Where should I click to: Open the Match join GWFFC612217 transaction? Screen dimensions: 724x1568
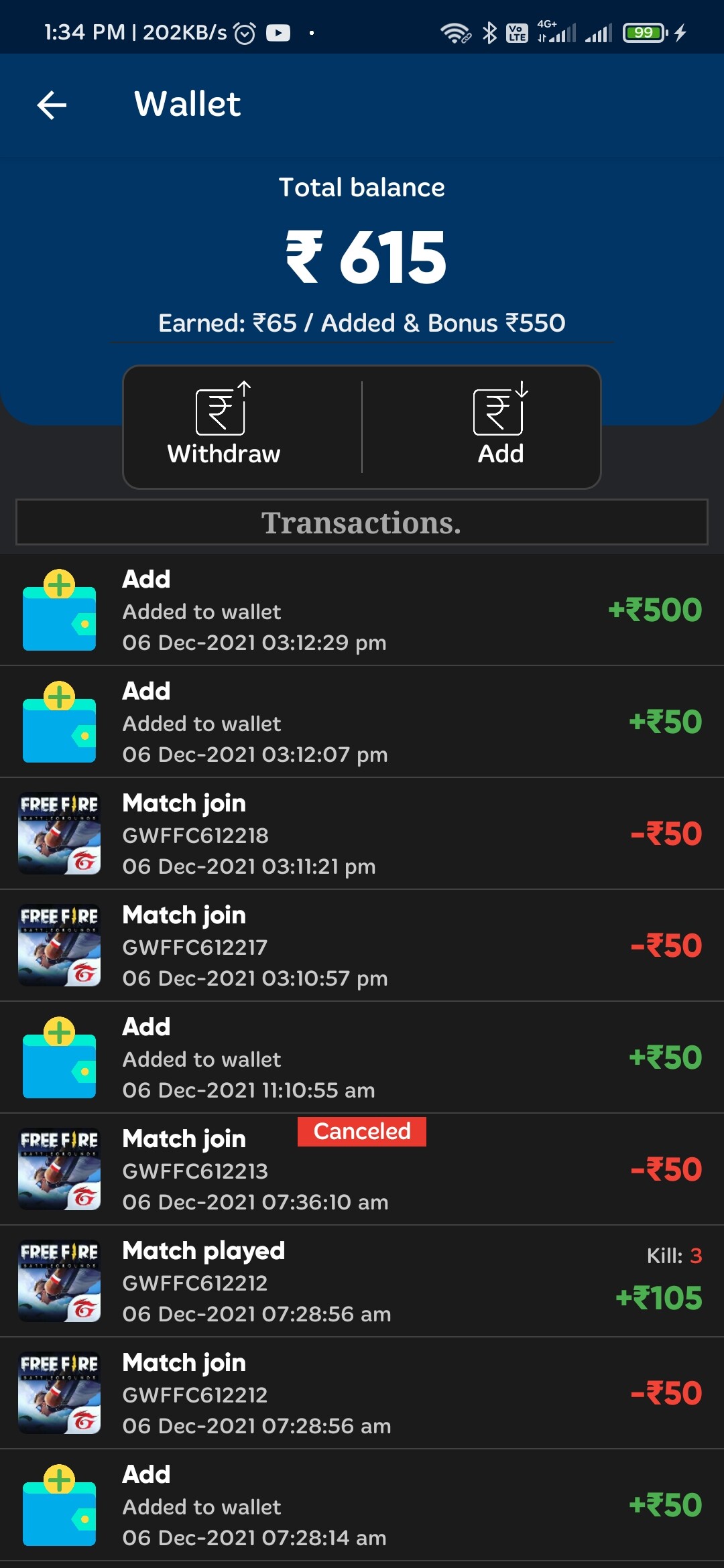pyautogui.click(x=362, y=945)
